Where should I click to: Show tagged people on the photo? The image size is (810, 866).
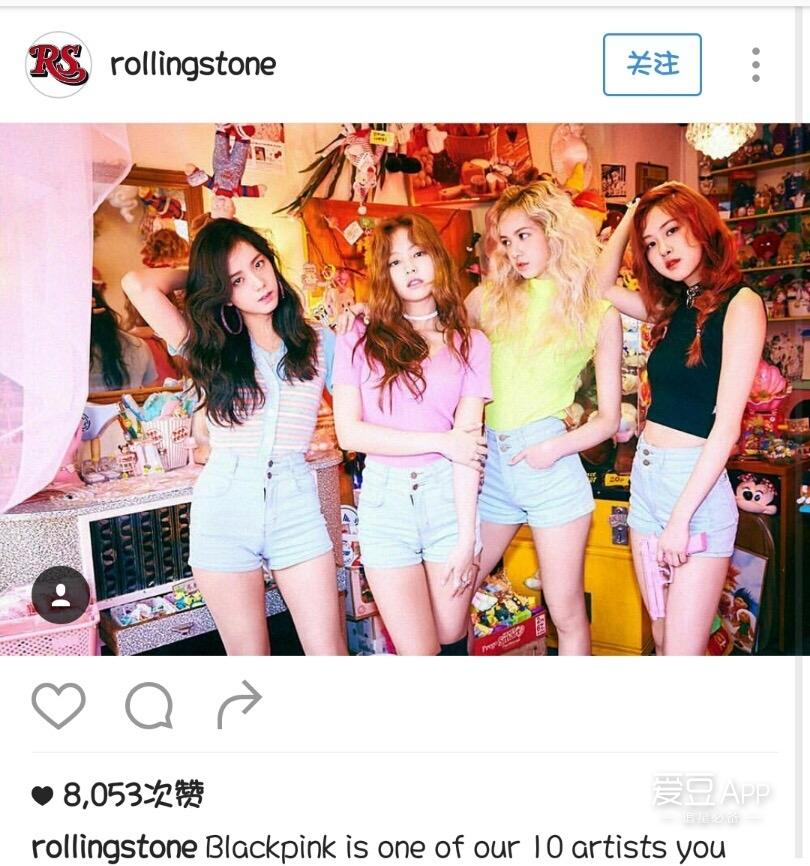tap(61, 595)
